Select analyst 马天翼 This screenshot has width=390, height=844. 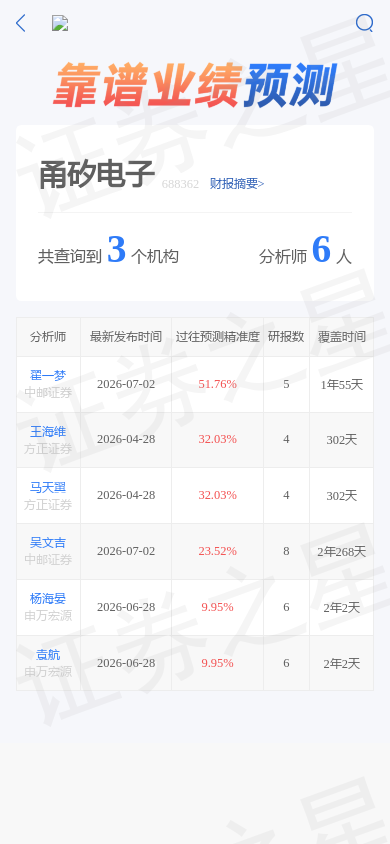(x=48, y=488)
